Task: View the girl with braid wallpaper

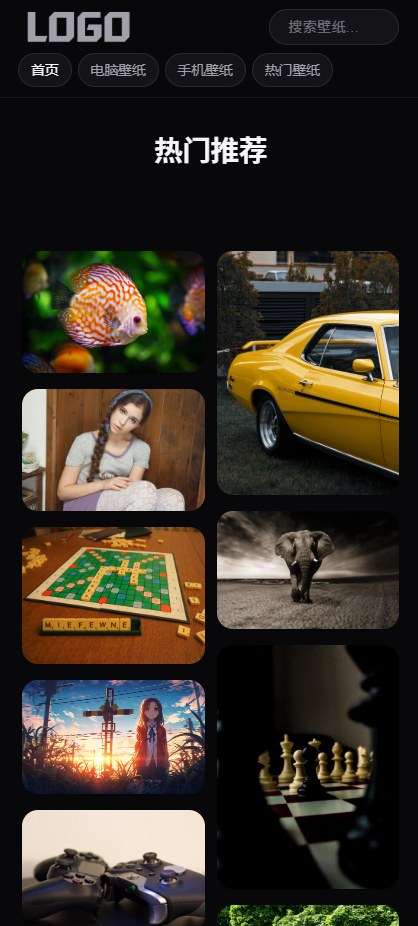Action: point(113,449)
